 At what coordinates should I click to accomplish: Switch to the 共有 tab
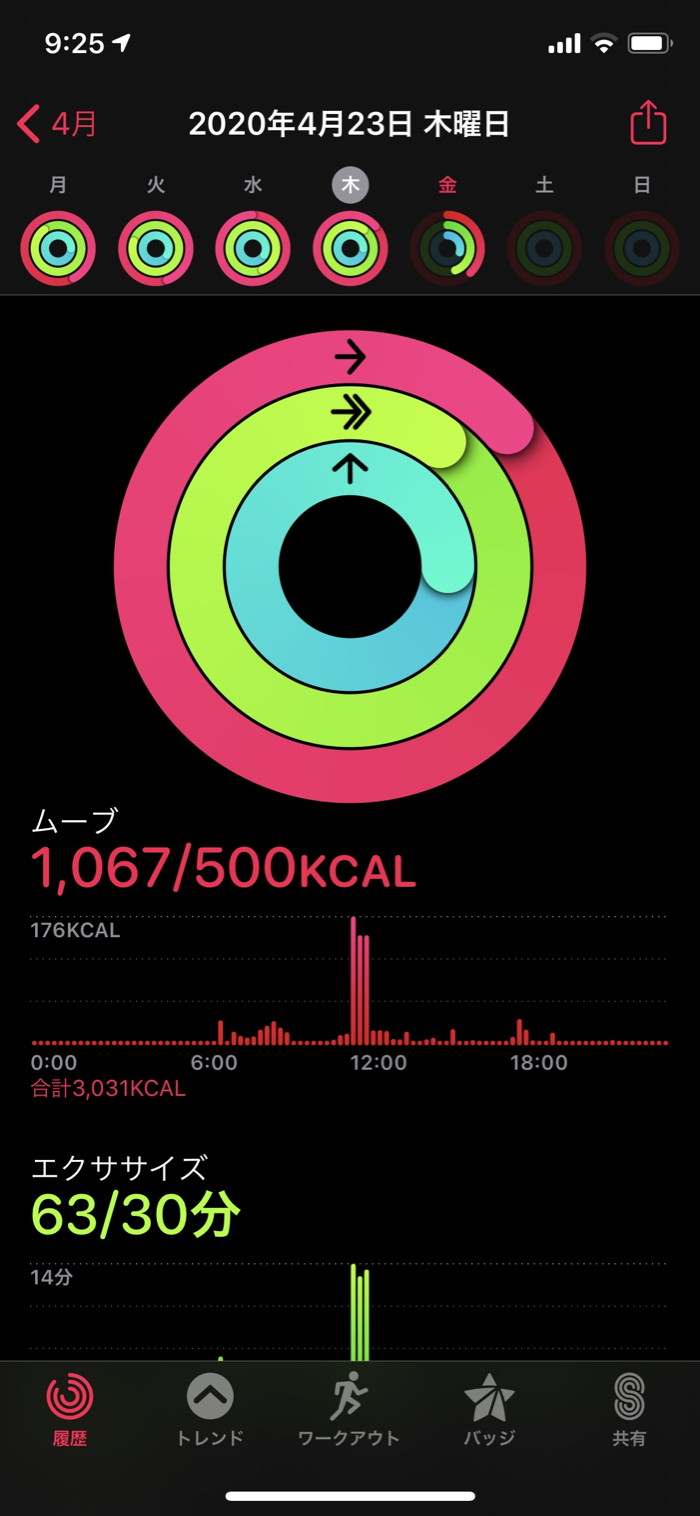[x=629, y=1410]
